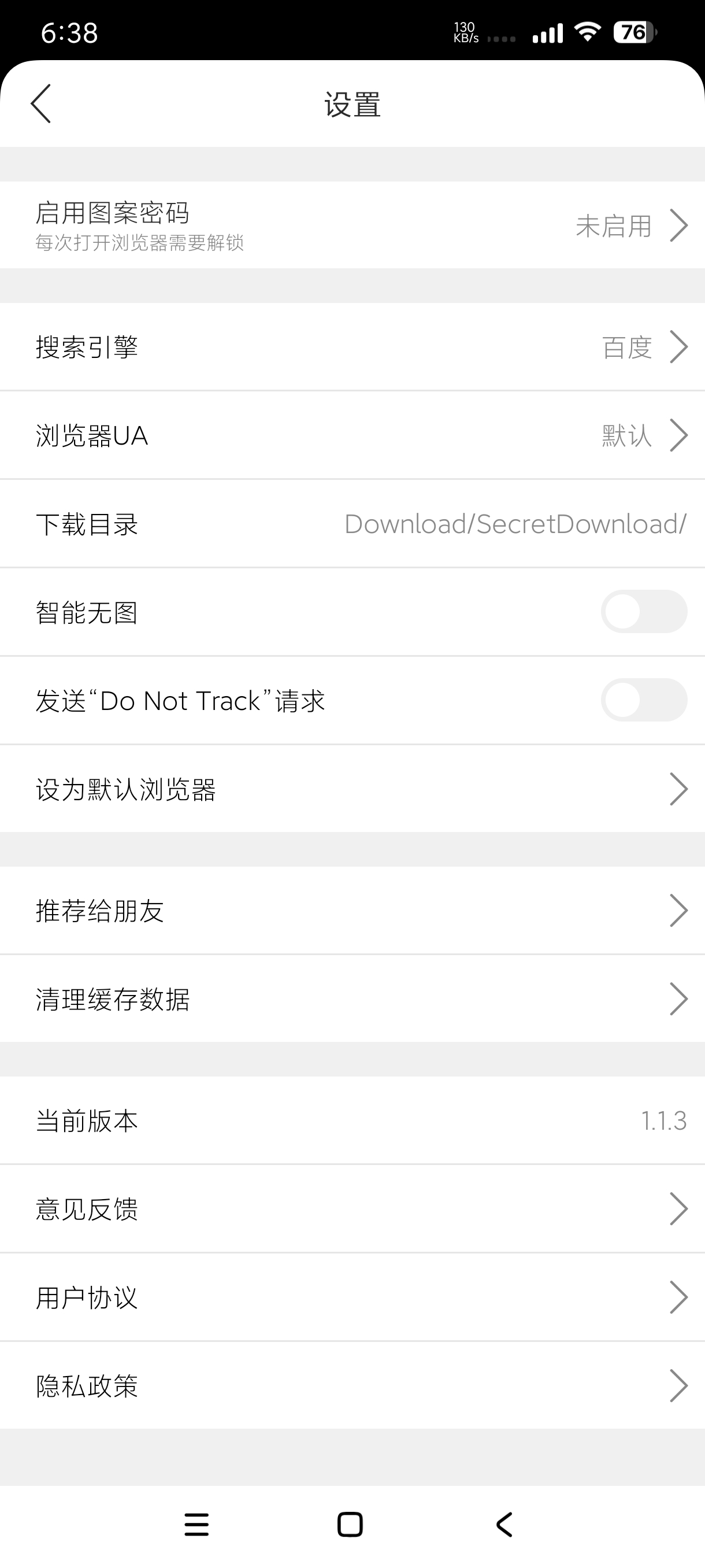705x1568 pixels.
Task: Open 意见反馈 feedback page
Action: coord(352,1209)
